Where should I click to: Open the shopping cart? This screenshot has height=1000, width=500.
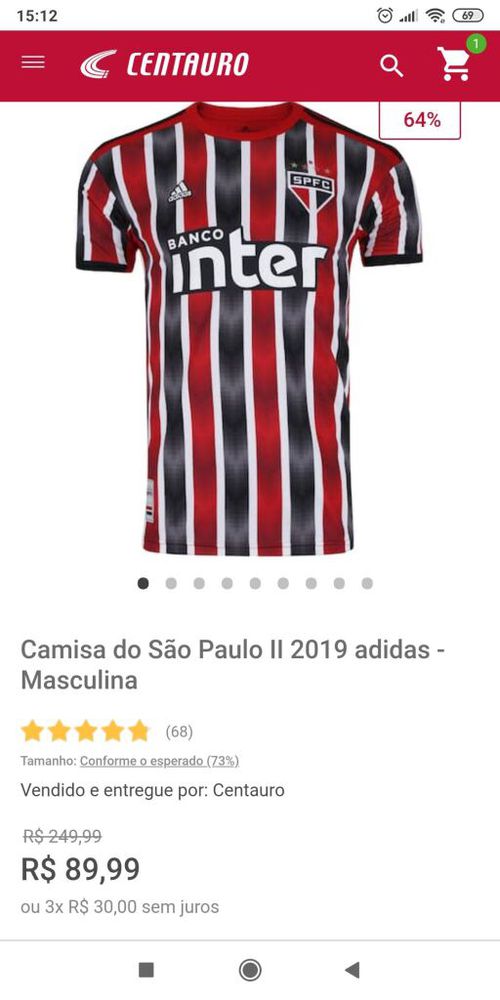(454, 64)
